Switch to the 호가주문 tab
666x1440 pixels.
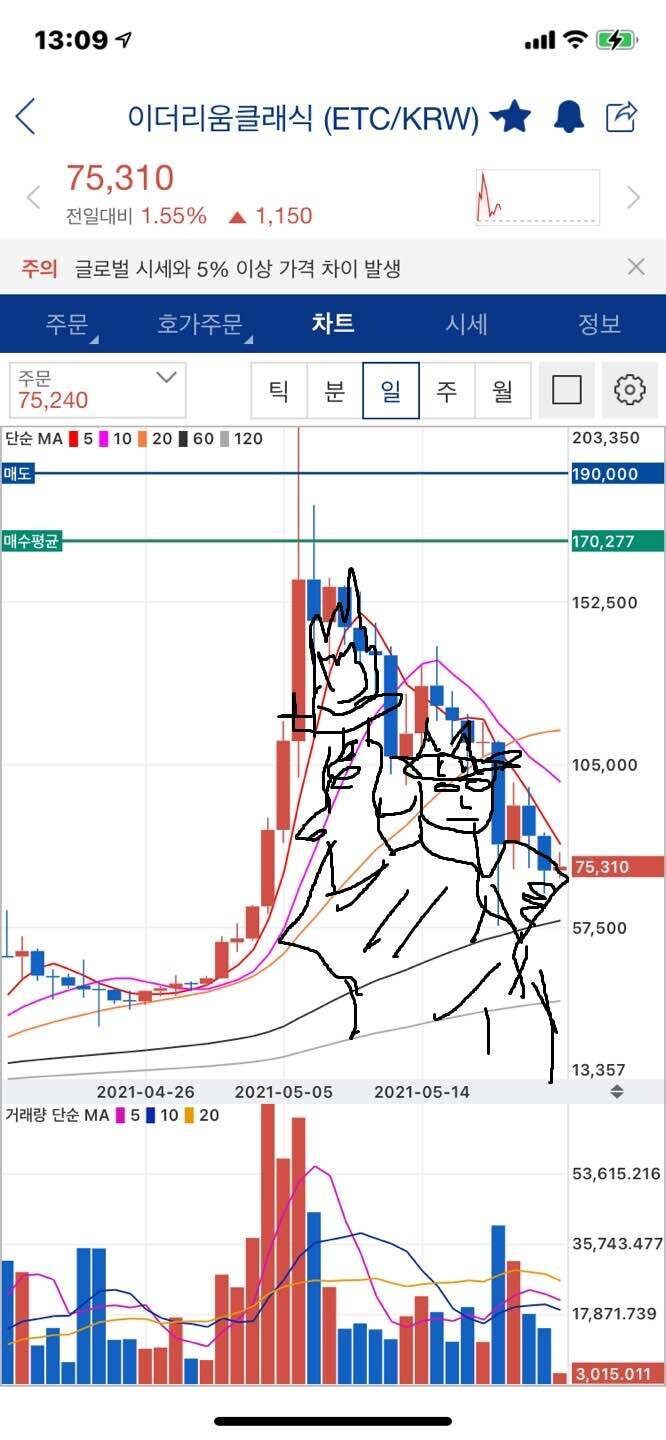click(200, 324)
